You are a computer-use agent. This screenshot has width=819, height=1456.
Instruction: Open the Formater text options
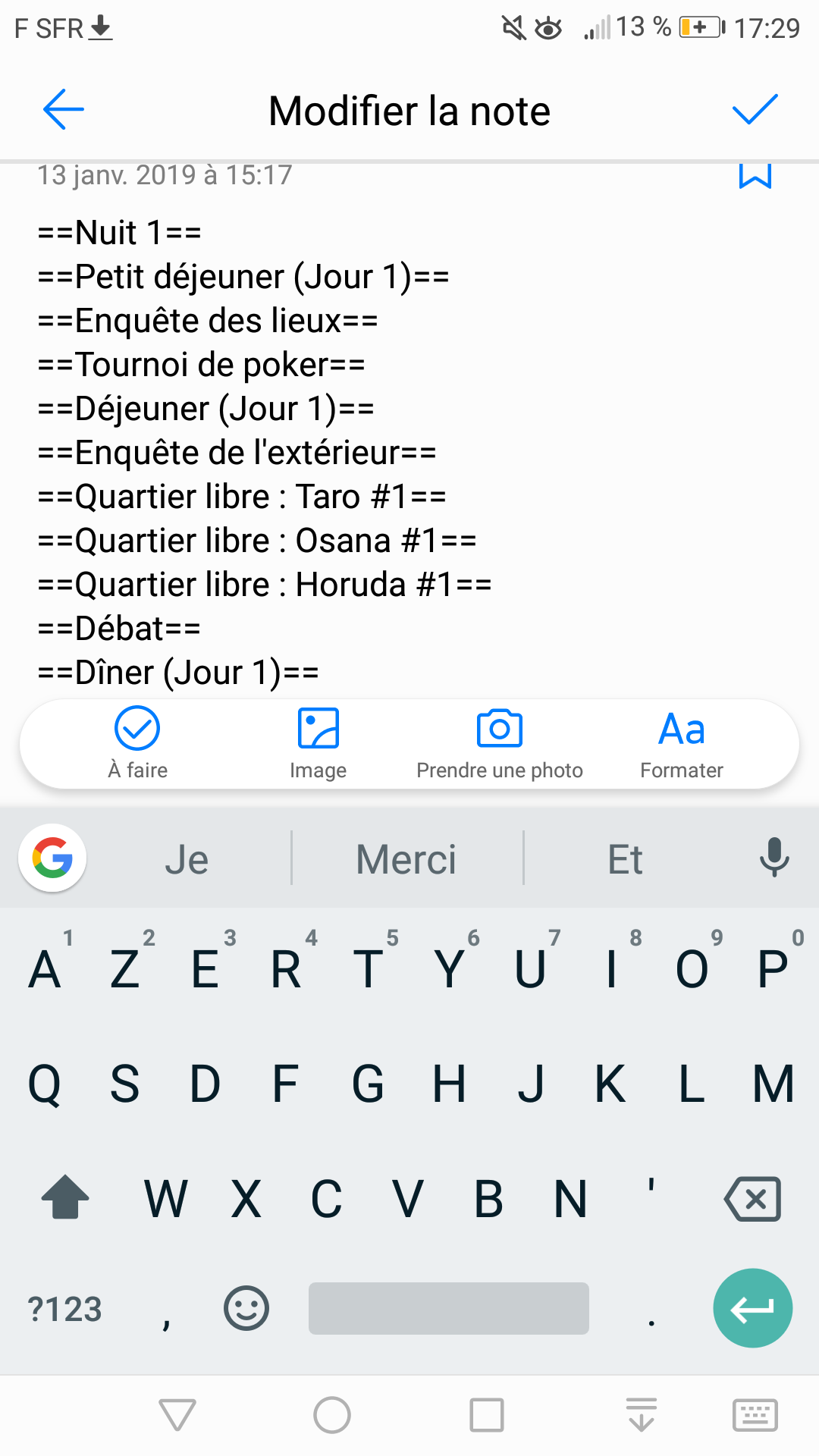[682, 743]
